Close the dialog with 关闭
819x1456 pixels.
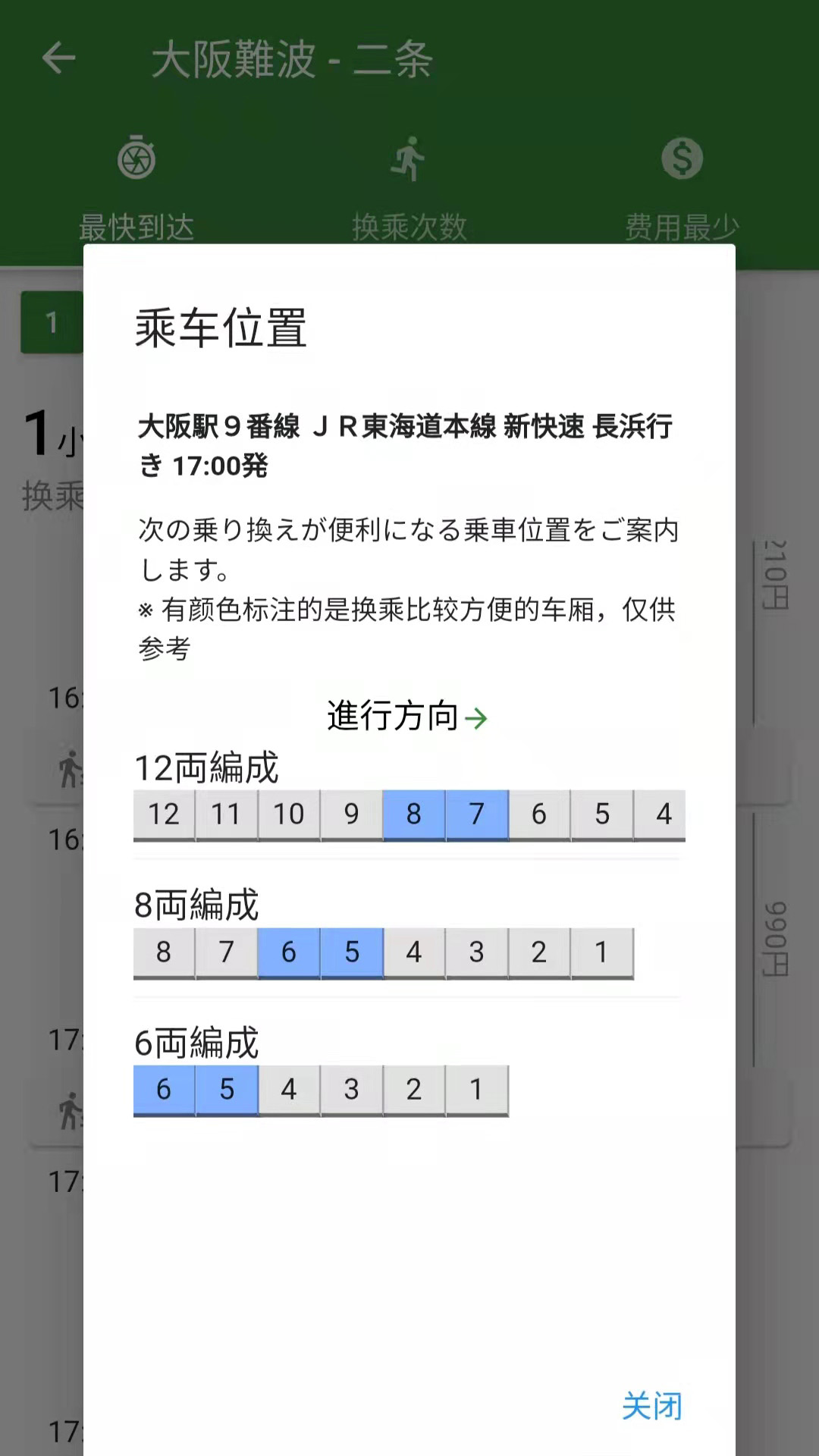point(651,1406)
